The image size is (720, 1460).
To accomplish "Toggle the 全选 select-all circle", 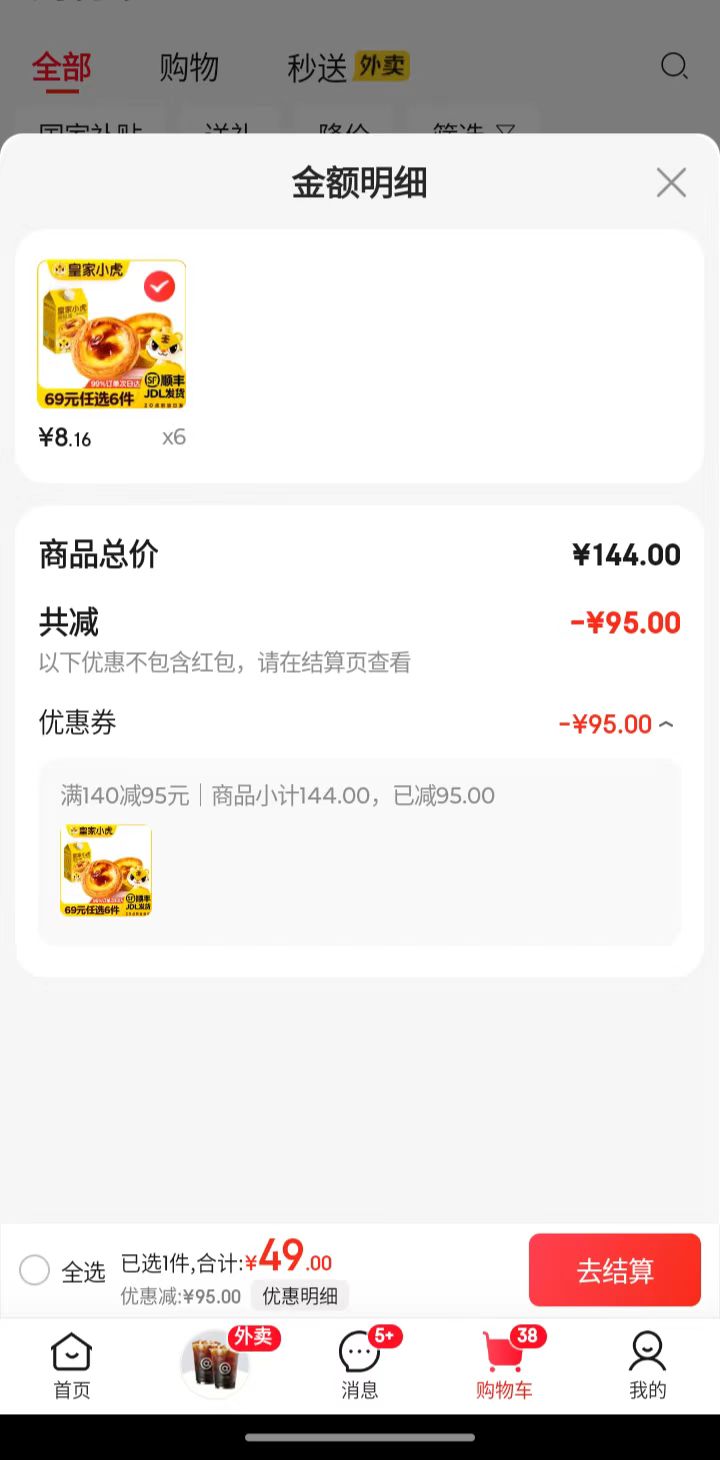I will 34,1270.
